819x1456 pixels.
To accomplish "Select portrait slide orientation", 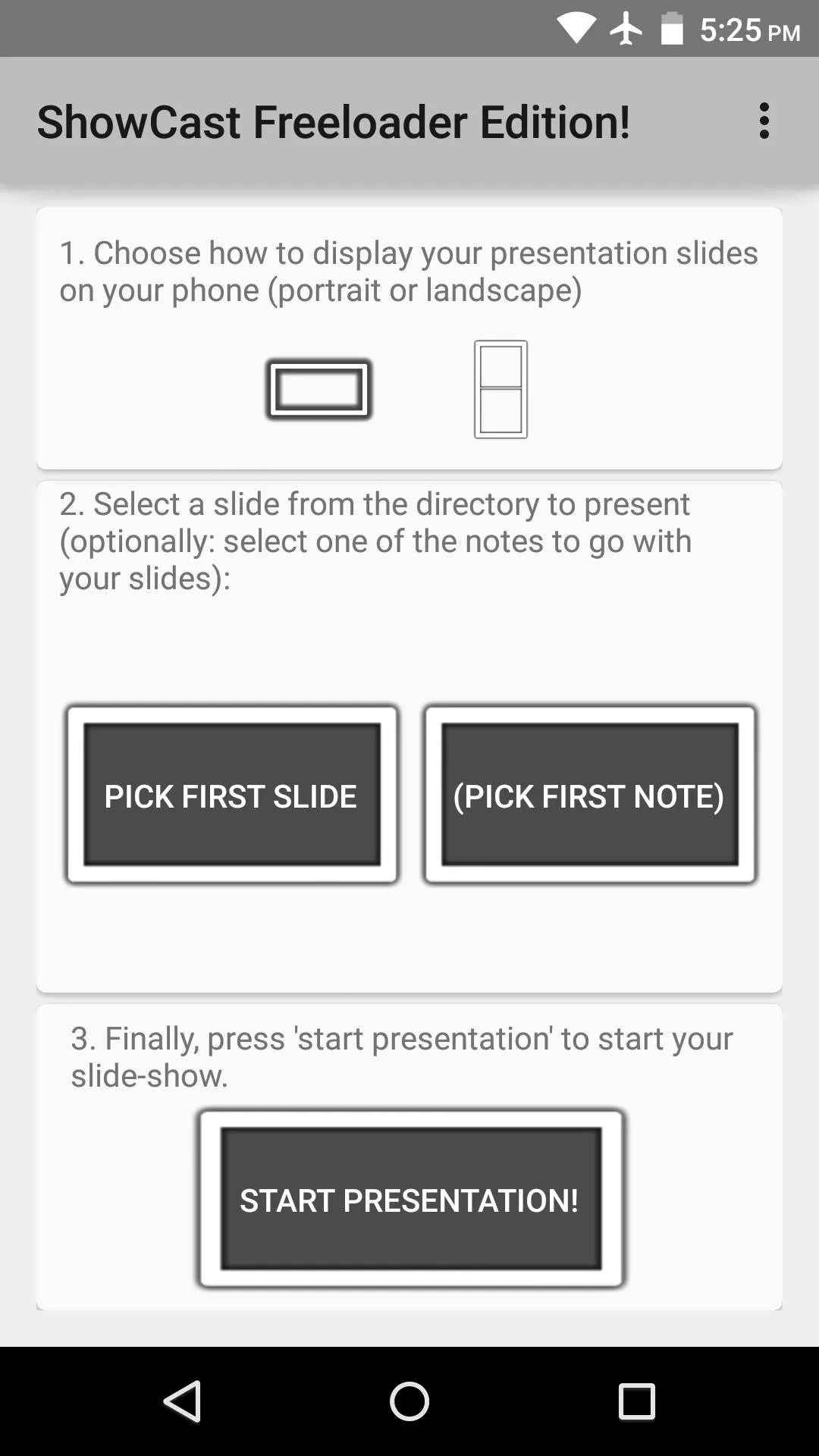I will tap(500, 389).
